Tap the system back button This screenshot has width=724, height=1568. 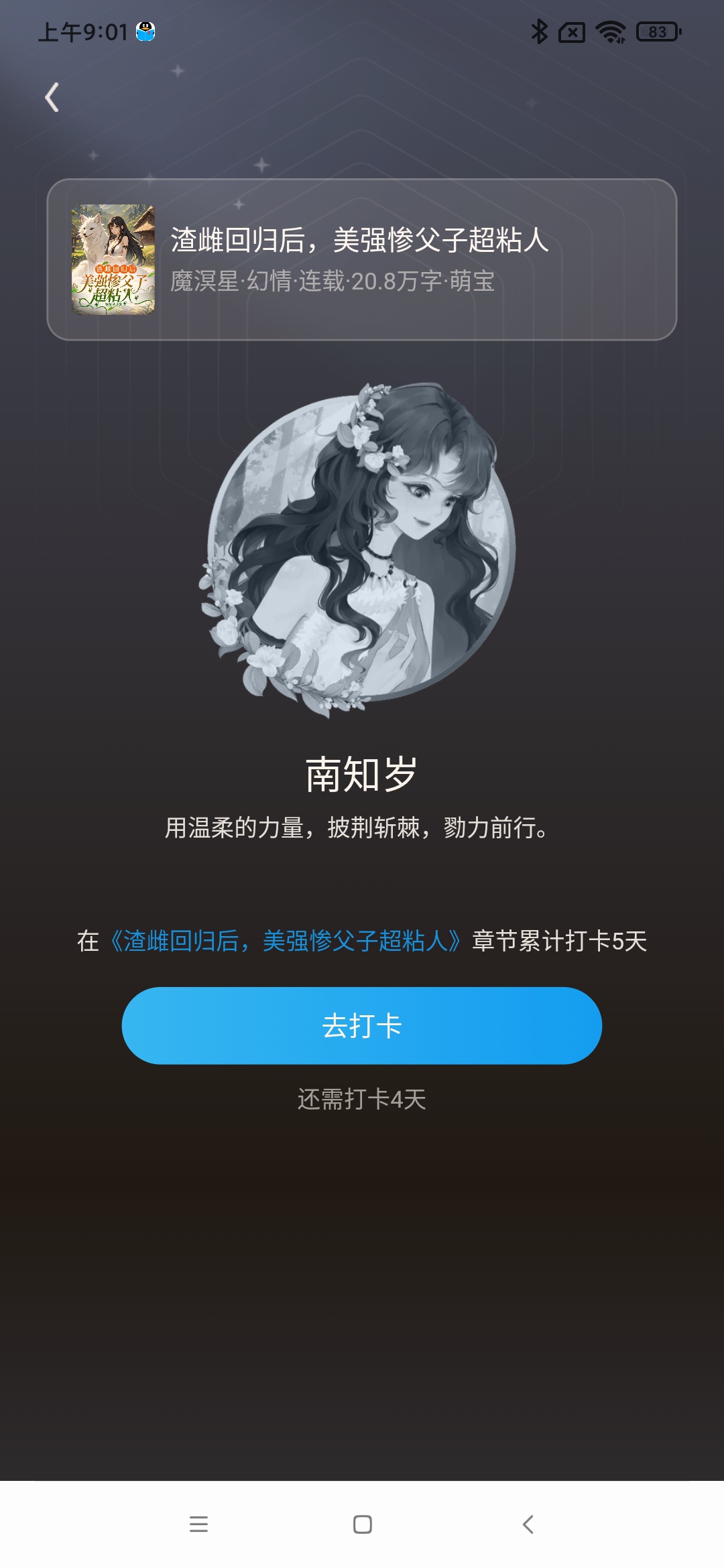(x=528, y=1524)
